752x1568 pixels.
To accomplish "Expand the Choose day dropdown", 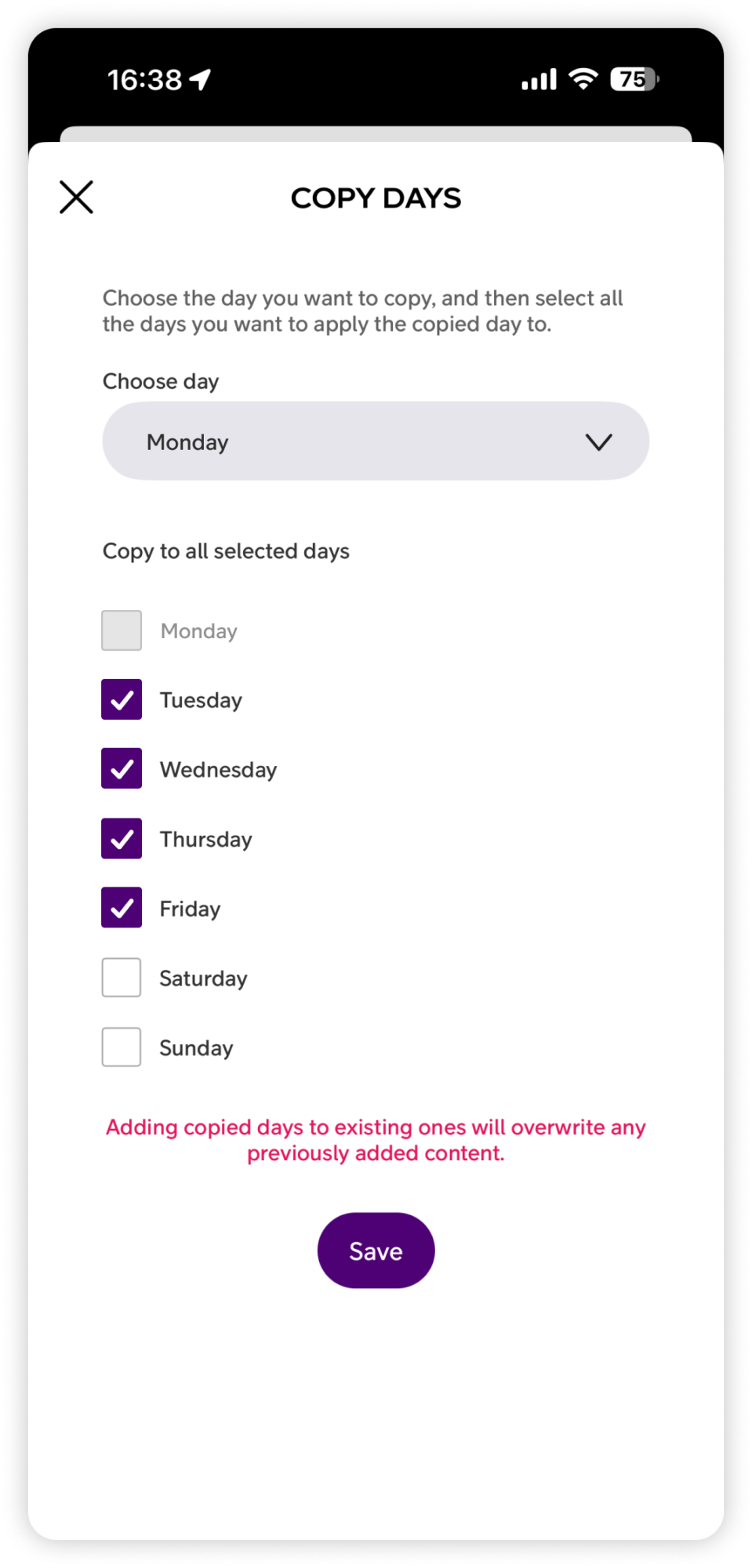I will pyautogui.click(x=376, y=441).
